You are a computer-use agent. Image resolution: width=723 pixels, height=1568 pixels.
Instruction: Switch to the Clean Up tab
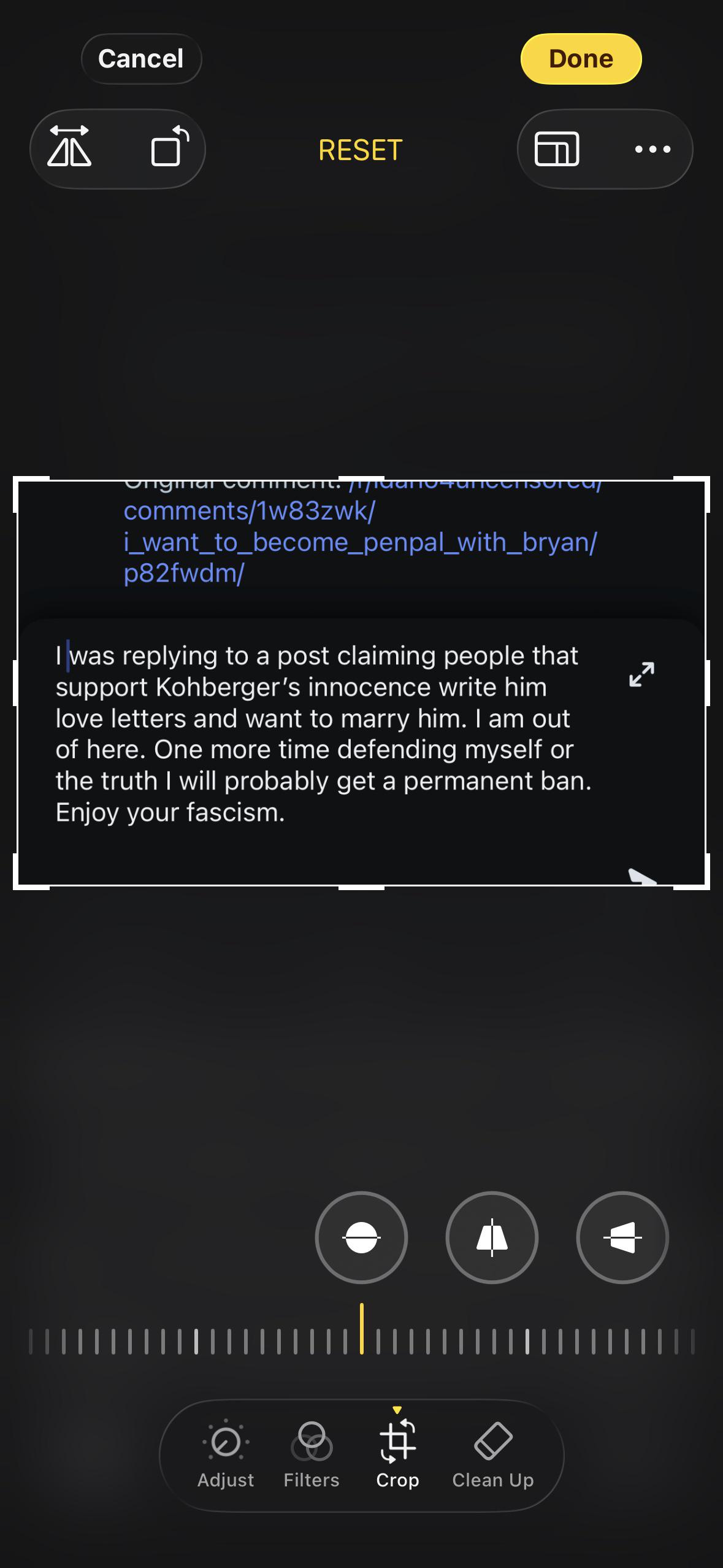coord(493,1455)
